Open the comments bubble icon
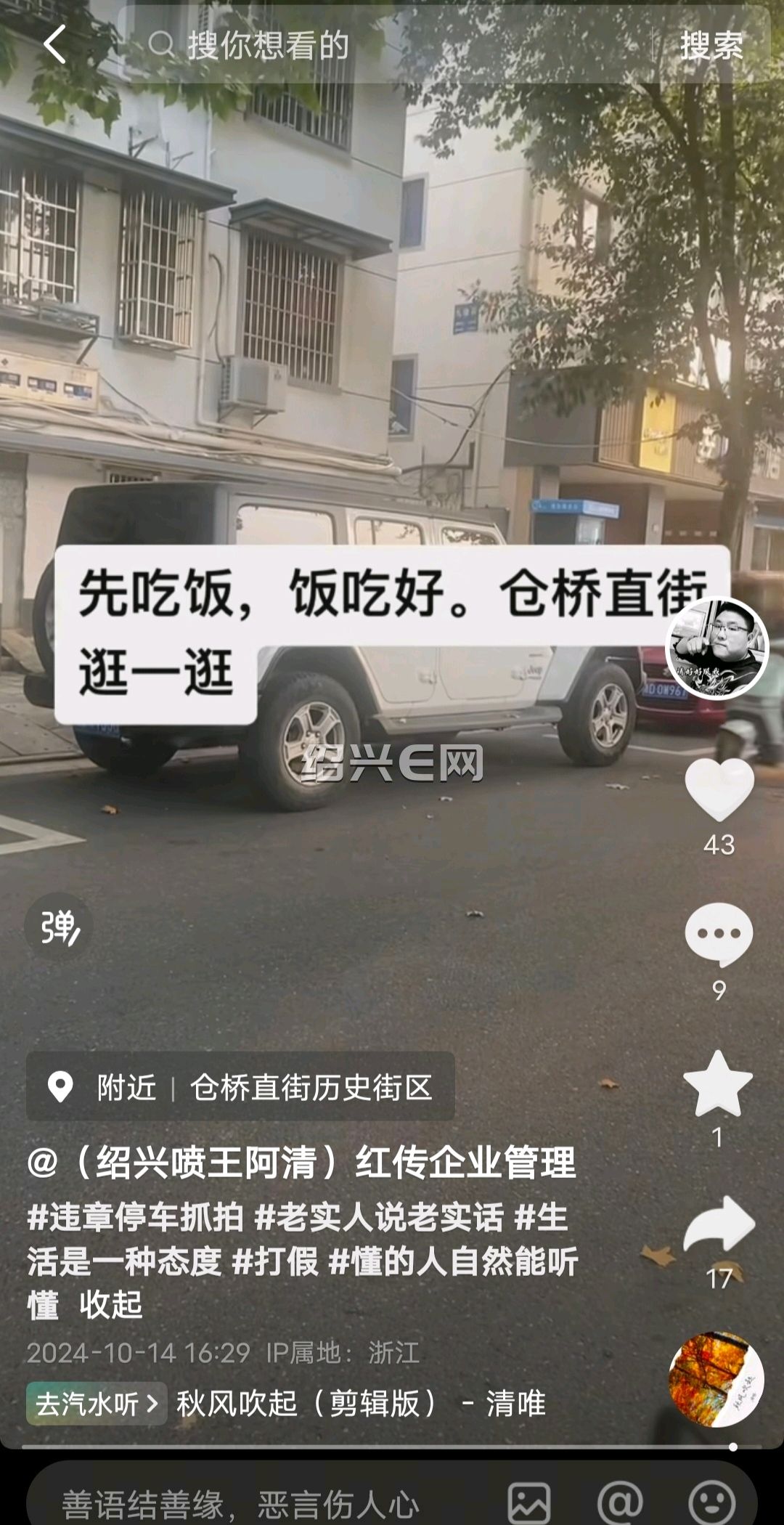The width and height of the screenshot is (784, 1525). [719, 935]
